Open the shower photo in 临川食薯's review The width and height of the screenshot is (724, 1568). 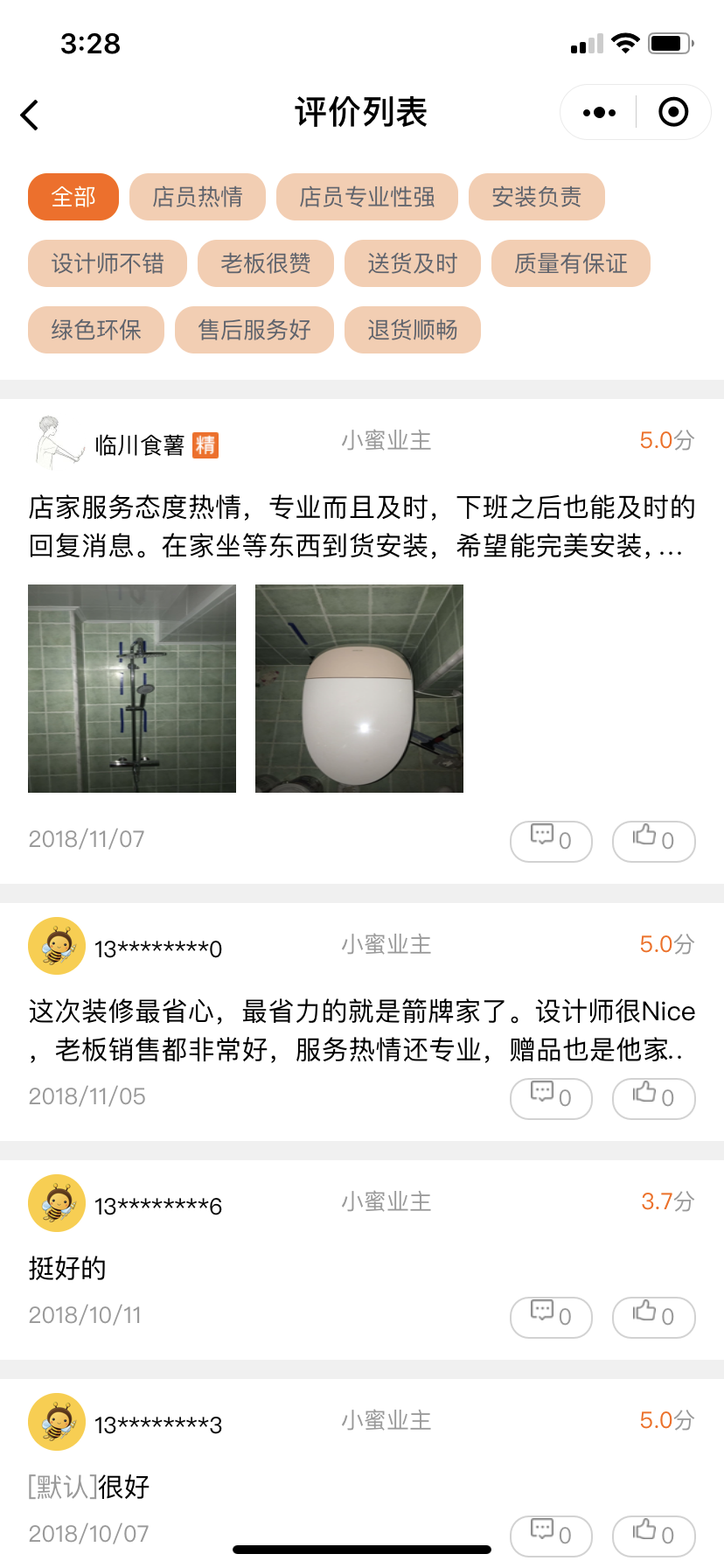pyautogui.click(x=132, y=689)
